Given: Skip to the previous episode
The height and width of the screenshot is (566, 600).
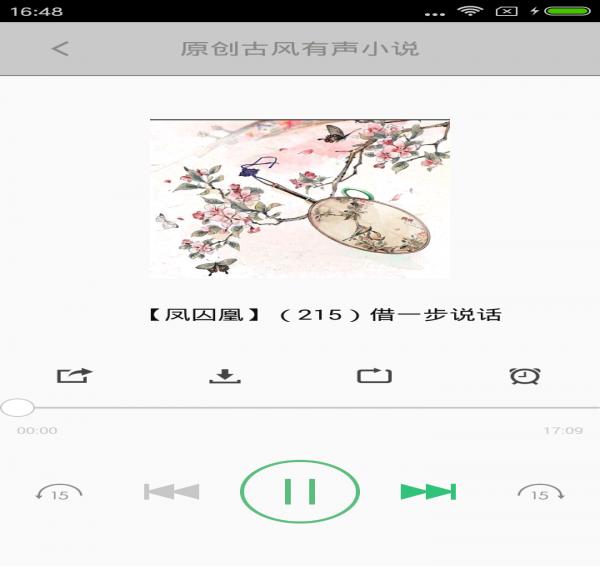Looking at the screenshot, I should click(171, 492).
